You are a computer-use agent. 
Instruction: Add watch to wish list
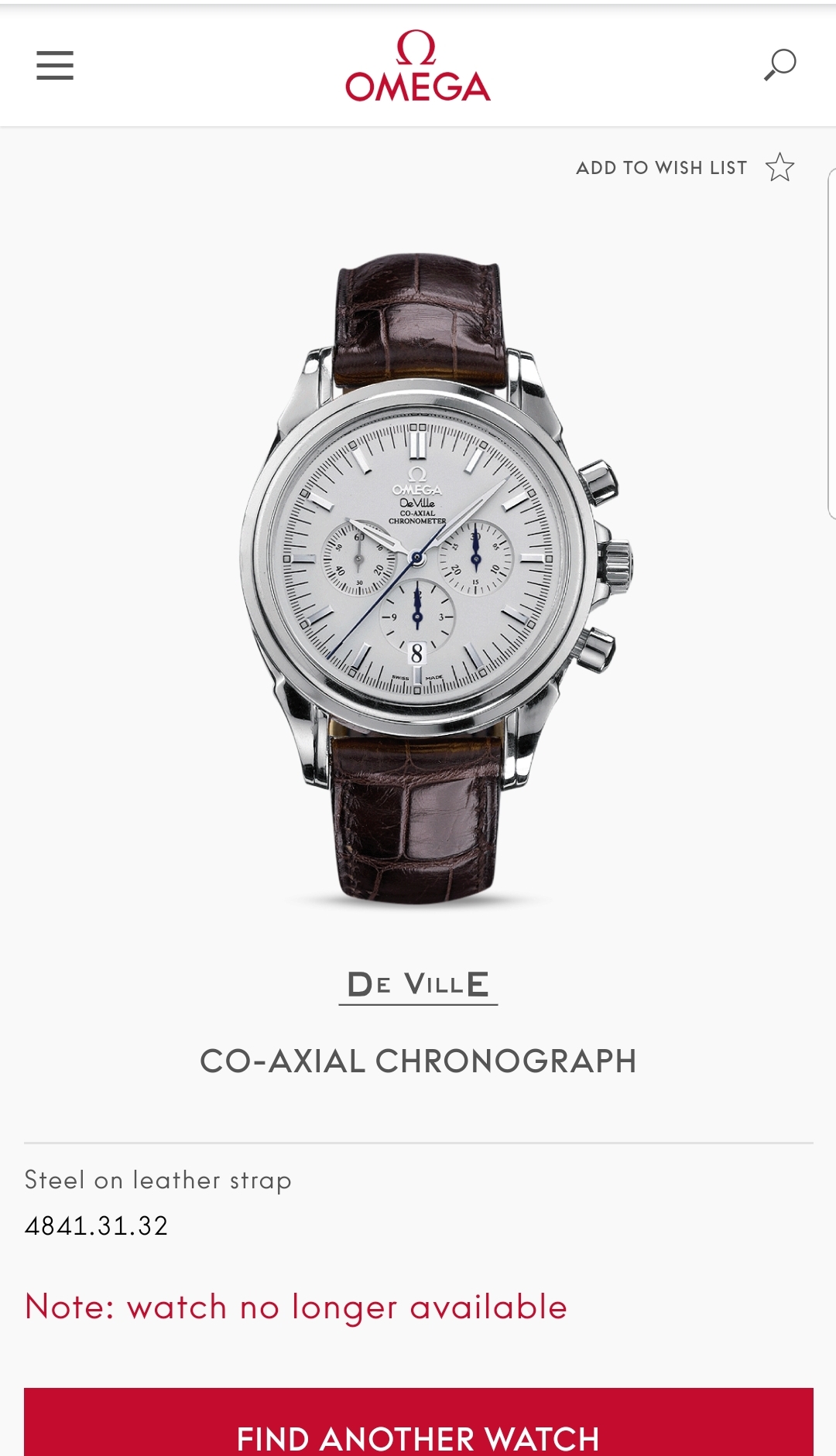(x=685, y=167)
